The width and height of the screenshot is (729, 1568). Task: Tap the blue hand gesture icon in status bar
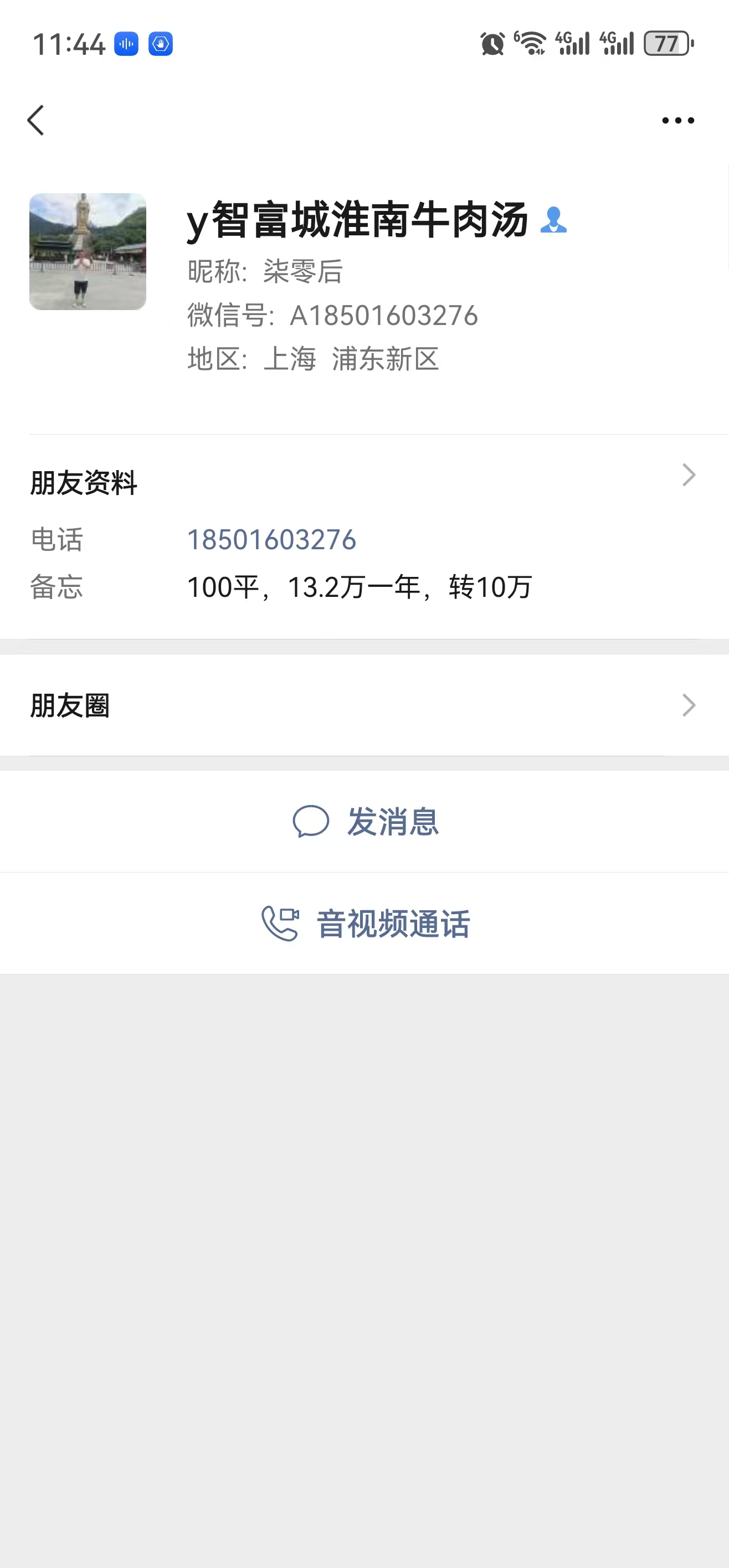coord(160,44)
